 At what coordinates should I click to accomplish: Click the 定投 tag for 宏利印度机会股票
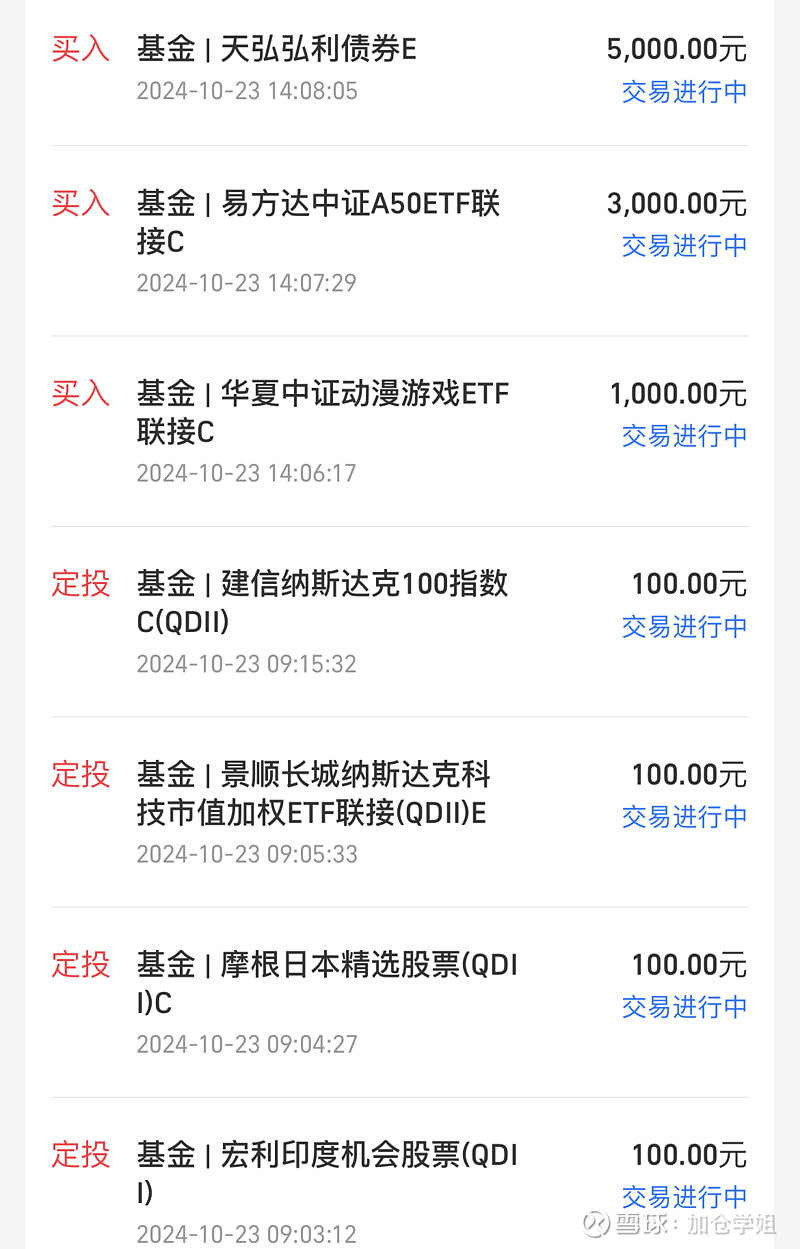(80, 1155)
